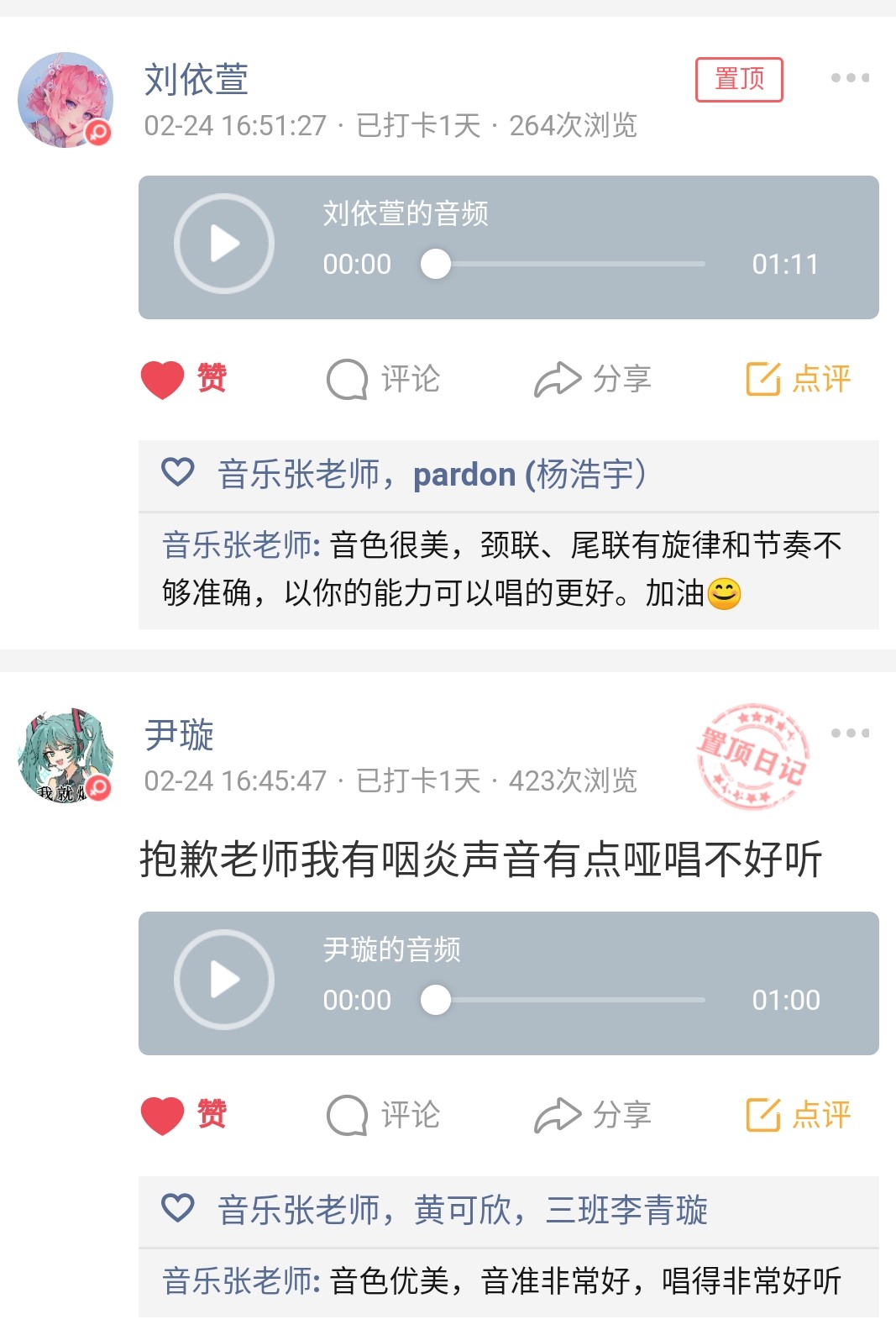Comment on 刘依萱's post

(x=383, y=379)
